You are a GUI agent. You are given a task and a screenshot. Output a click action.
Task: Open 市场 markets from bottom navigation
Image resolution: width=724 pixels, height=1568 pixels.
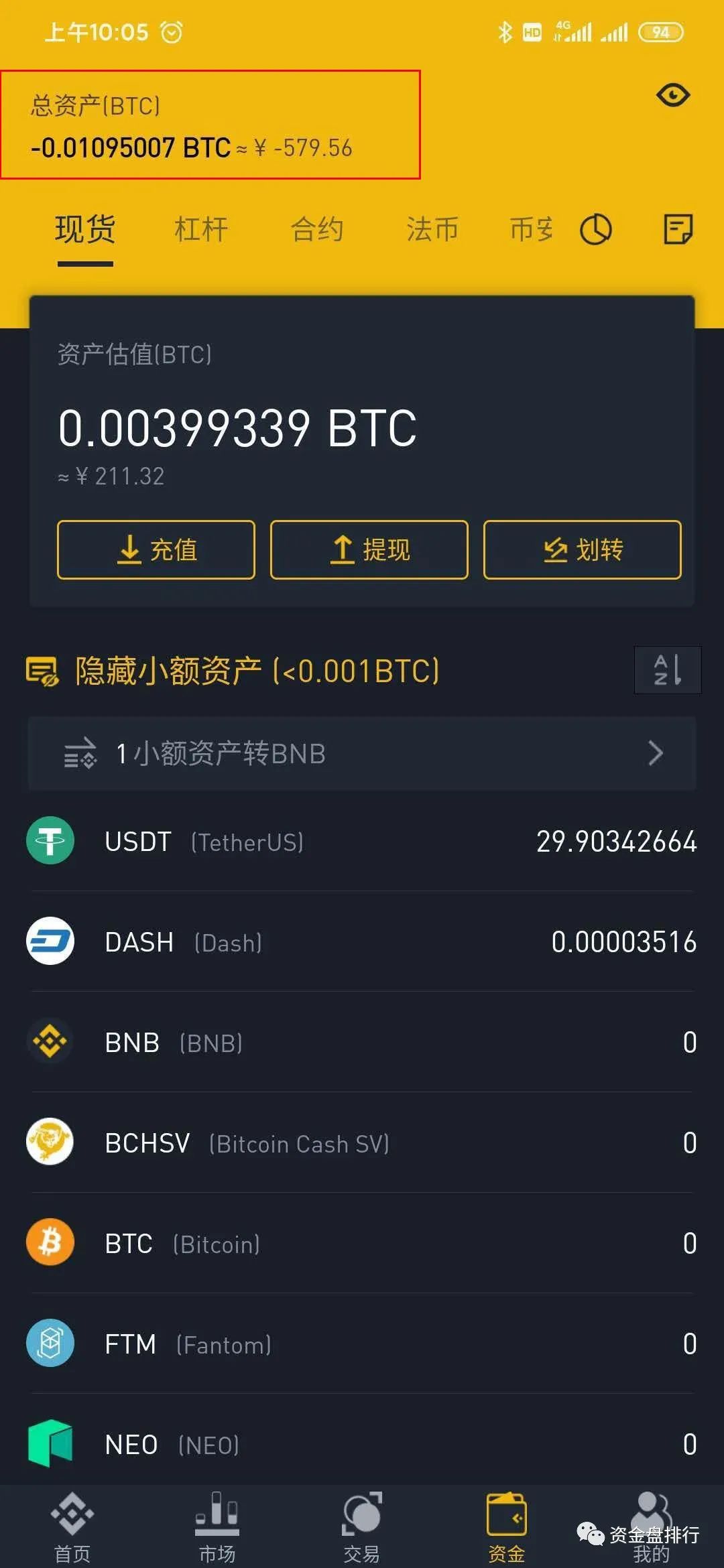pyautogui.click(x=216, y=1521)
